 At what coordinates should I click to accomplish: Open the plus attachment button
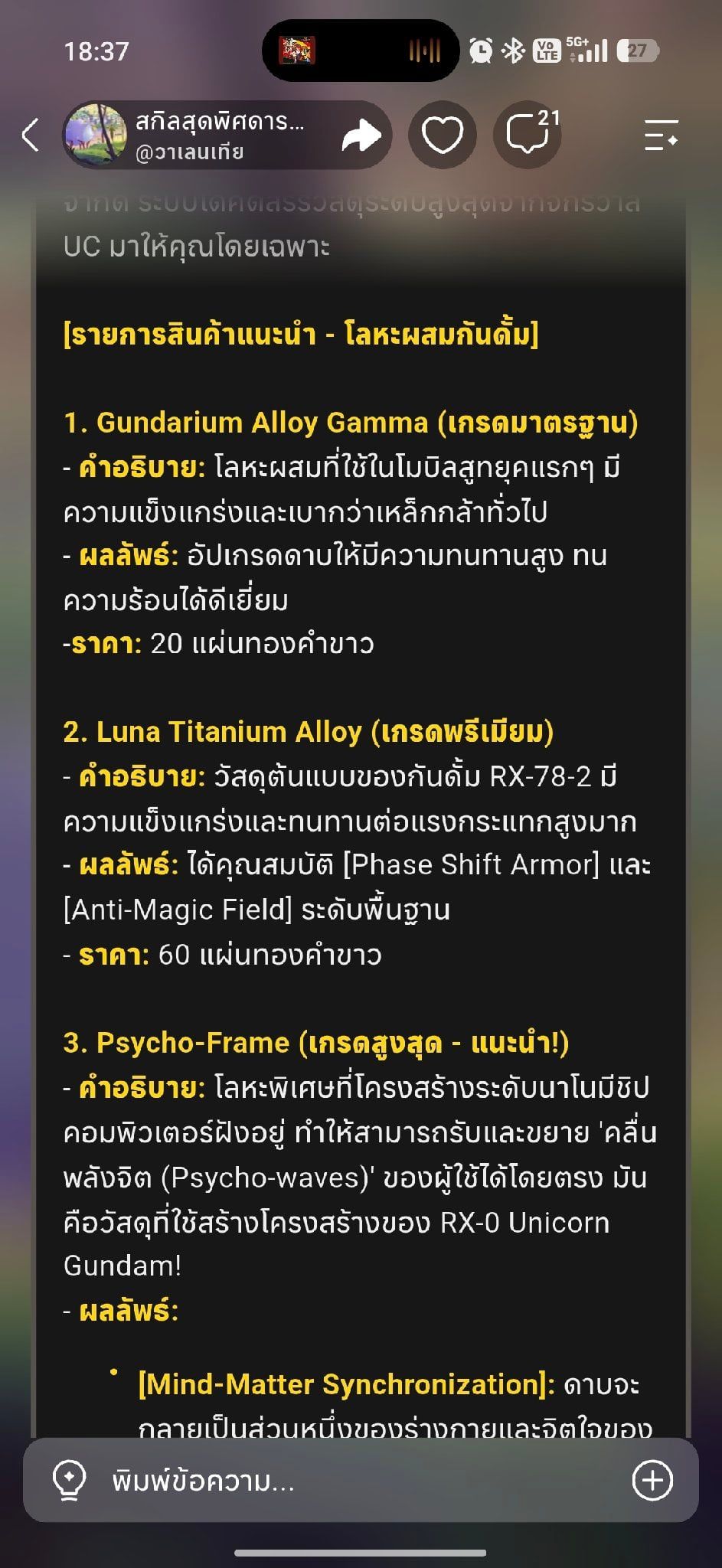tap(652, 1481)
